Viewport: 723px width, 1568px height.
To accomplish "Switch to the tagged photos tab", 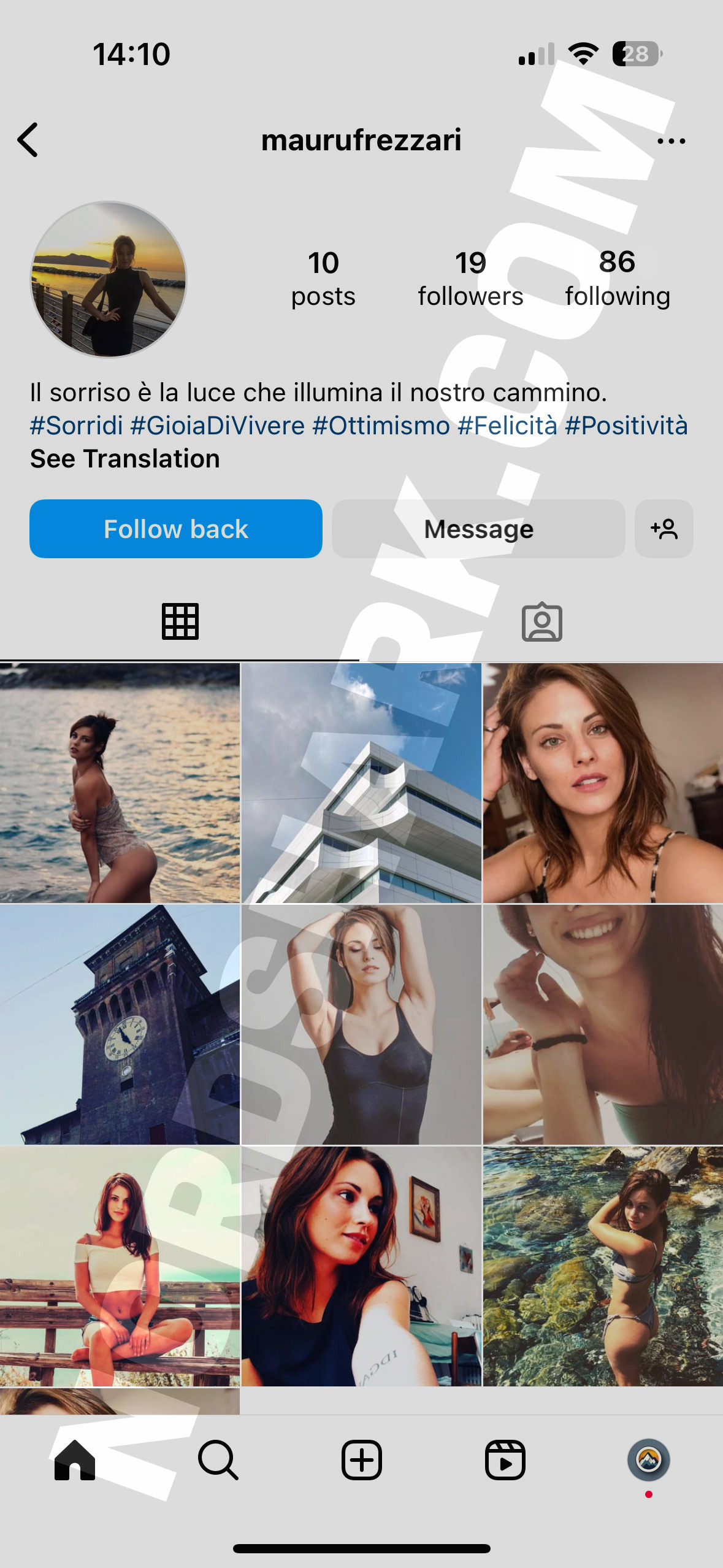I will 541,622.
